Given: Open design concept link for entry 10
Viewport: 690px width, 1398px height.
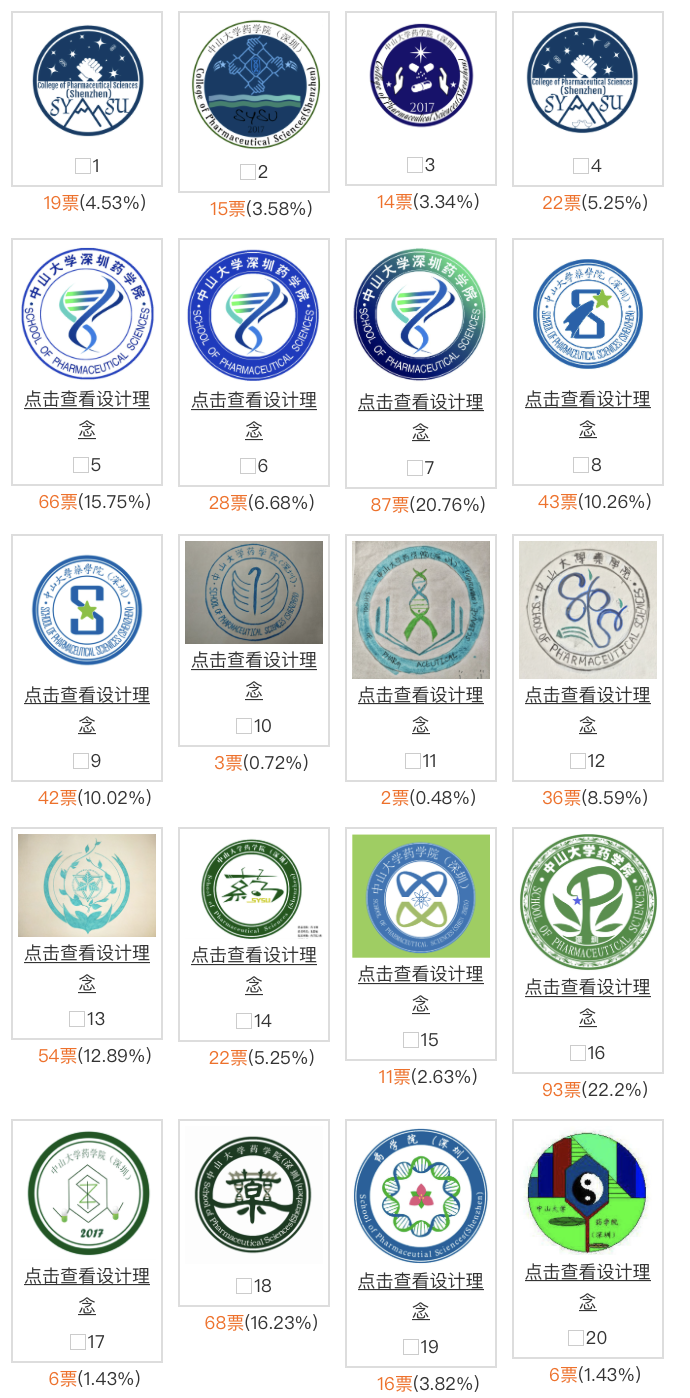Looking at the screenshot, I should pyautogui.click(x=254, y=661).
